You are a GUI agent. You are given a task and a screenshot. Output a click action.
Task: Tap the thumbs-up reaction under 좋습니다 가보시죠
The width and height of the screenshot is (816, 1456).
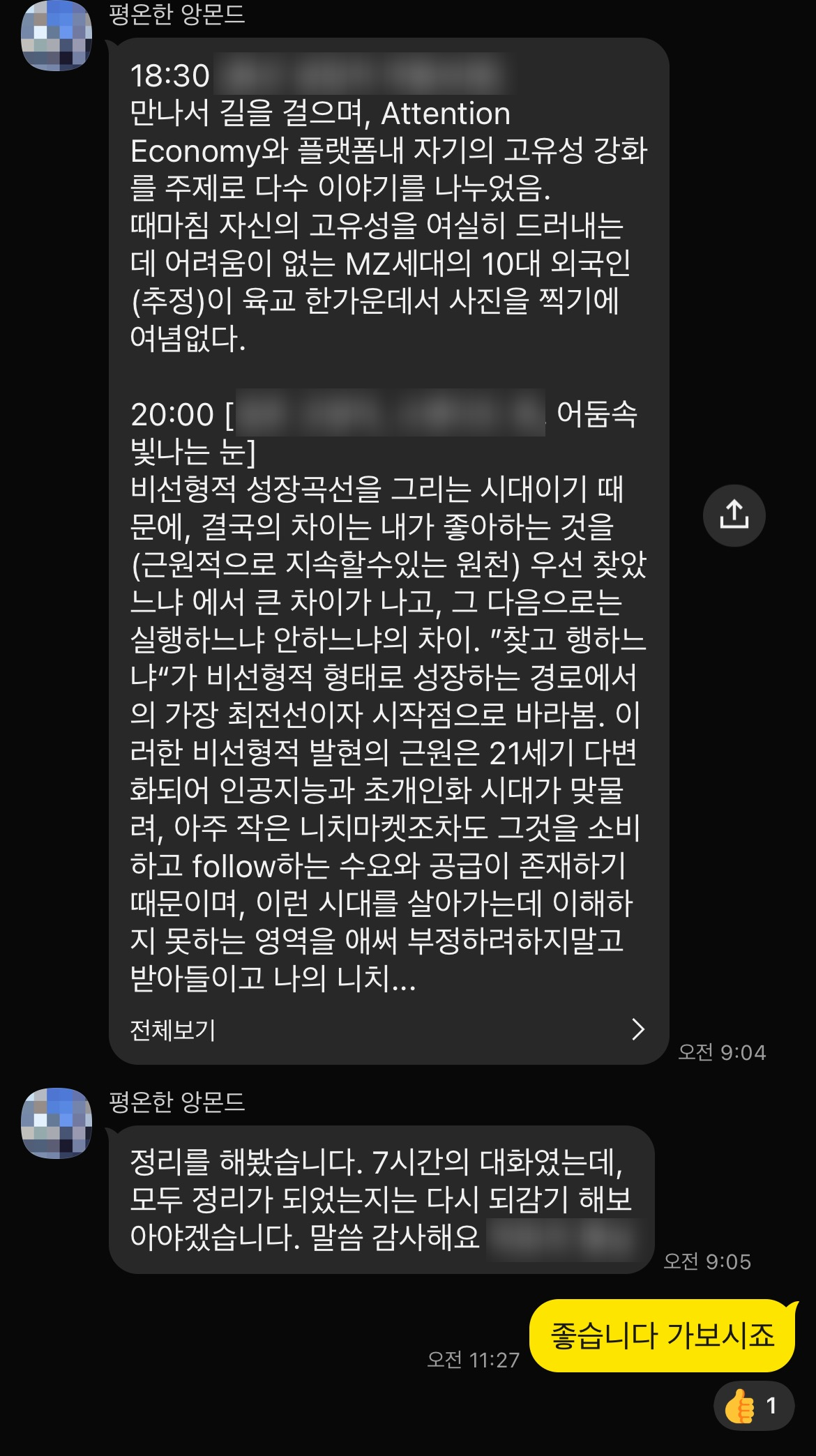click(754, 1406)
